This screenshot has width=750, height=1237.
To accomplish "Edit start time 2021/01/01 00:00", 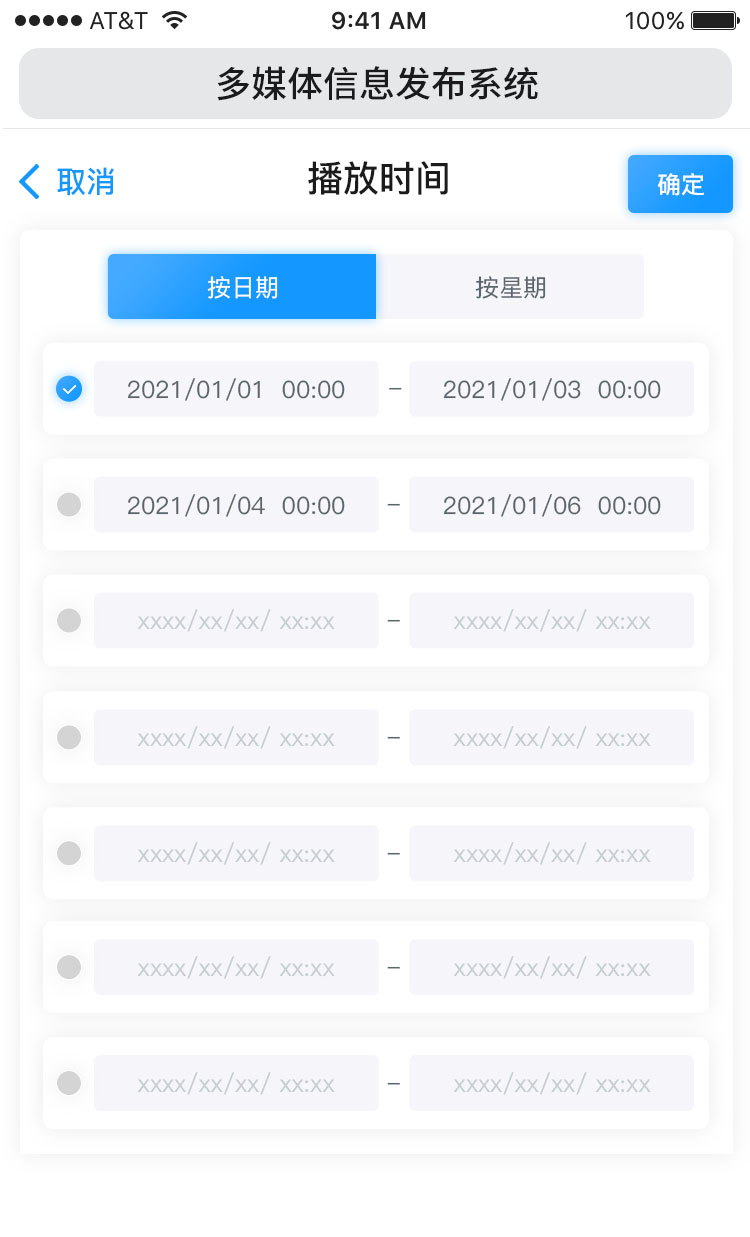I will (236, 389).
